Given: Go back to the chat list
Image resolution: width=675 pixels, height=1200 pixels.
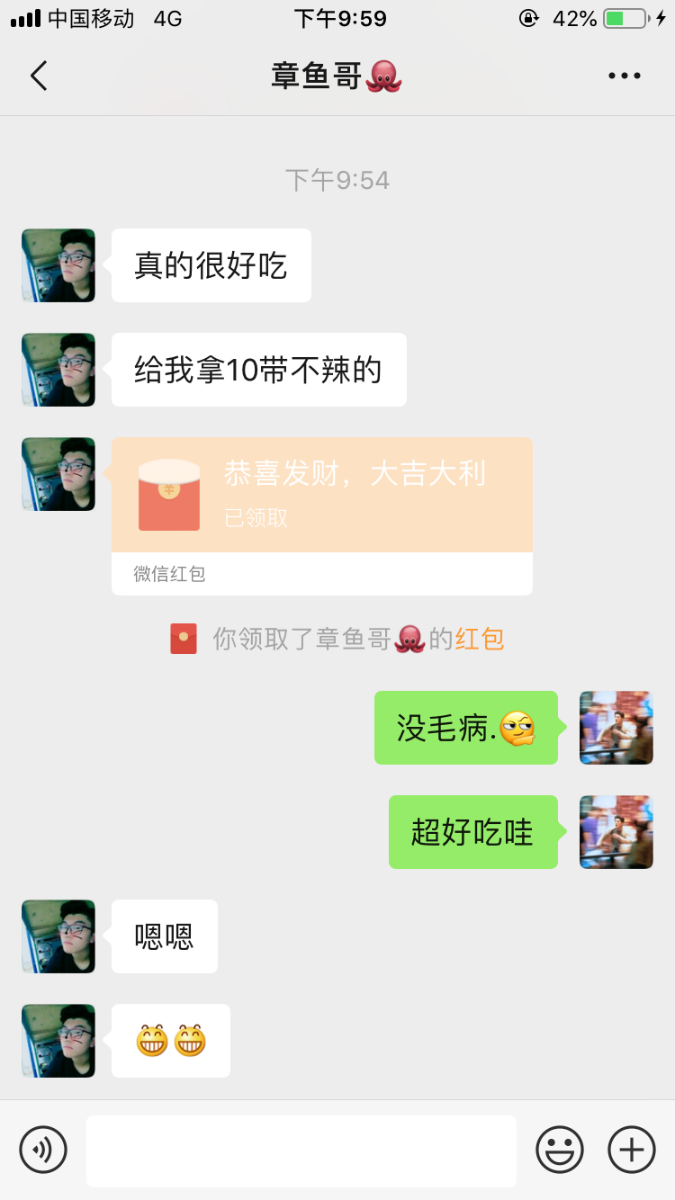Looking at the screenshot, I should [38, 76].
